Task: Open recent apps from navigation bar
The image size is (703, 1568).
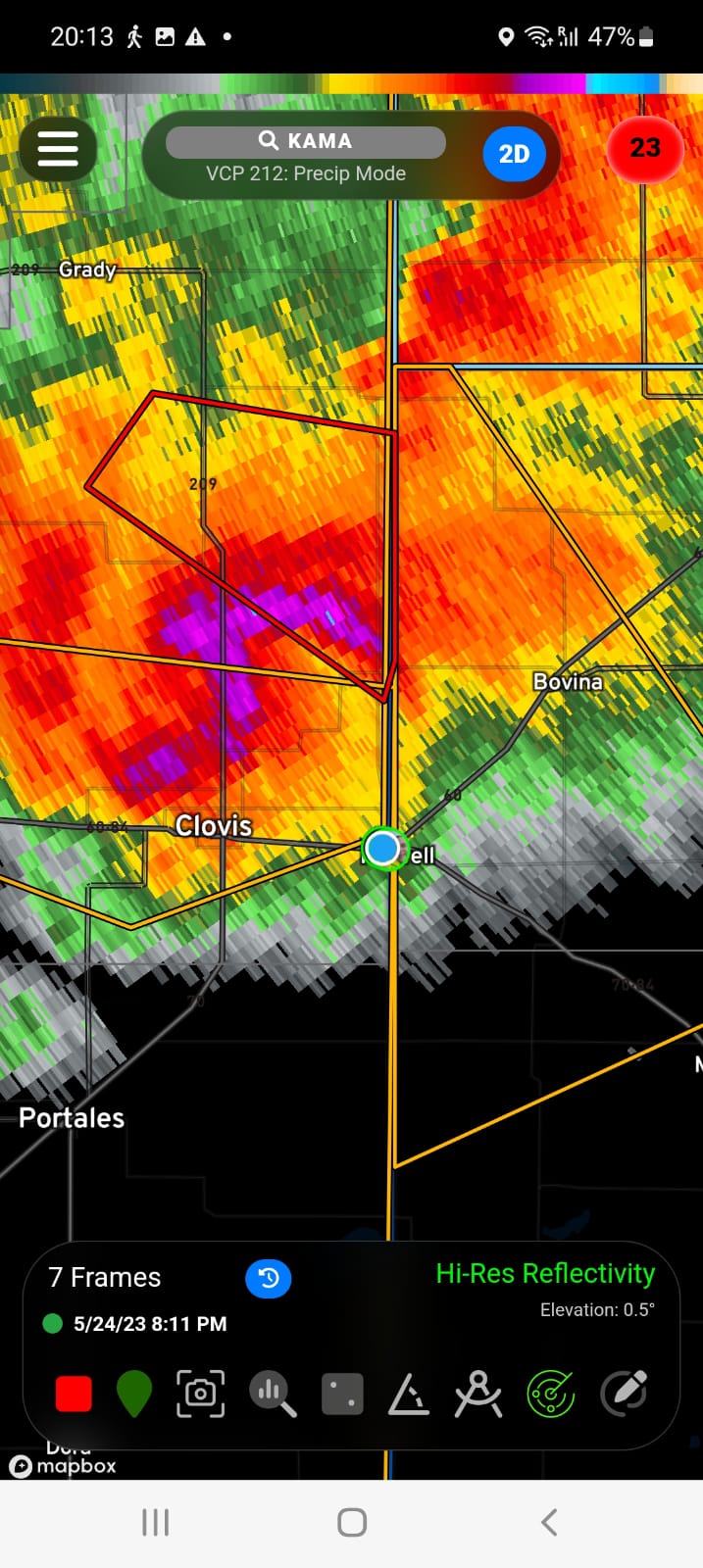Action: point(155,1522)
